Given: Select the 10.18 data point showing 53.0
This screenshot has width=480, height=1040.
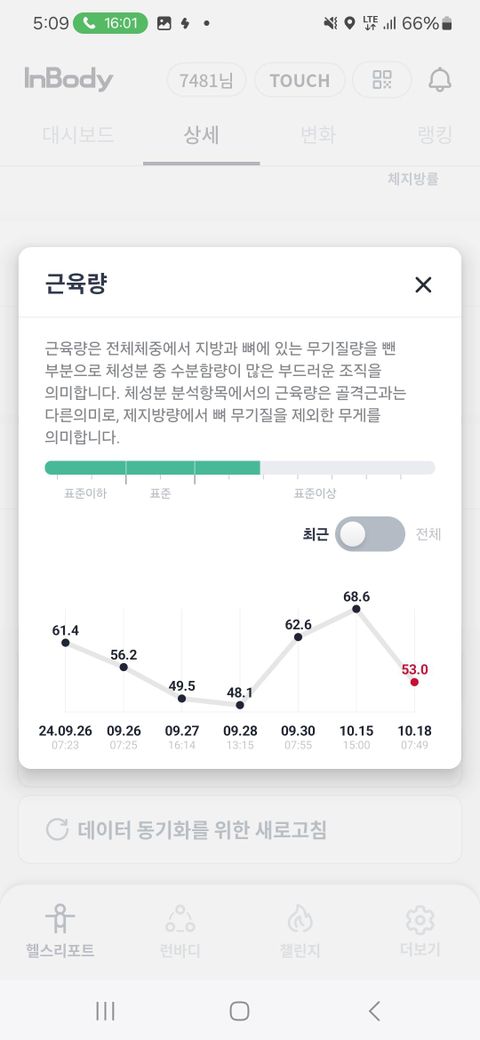Looking at the screenshot, I should (x=414, y=682).
